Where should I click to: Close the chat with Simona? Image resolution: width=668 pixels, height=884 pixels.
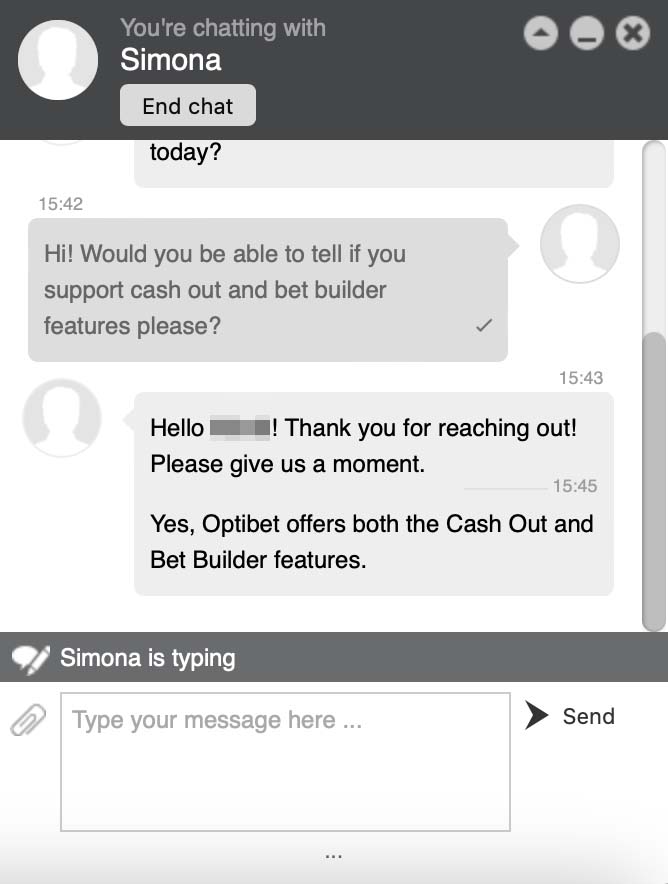(x=632, y=34)
